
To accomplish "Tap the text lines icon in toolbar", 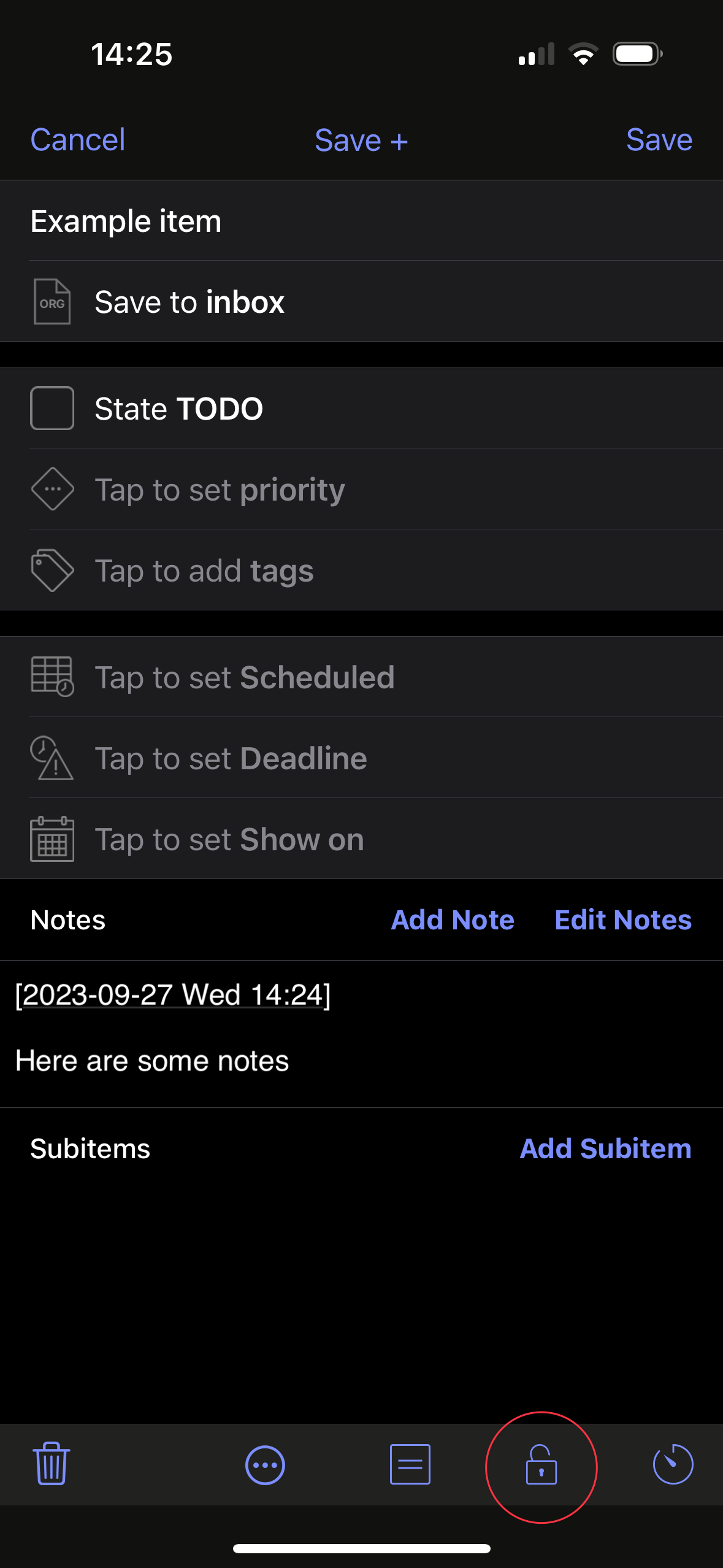I will [x=410, y=1464].
